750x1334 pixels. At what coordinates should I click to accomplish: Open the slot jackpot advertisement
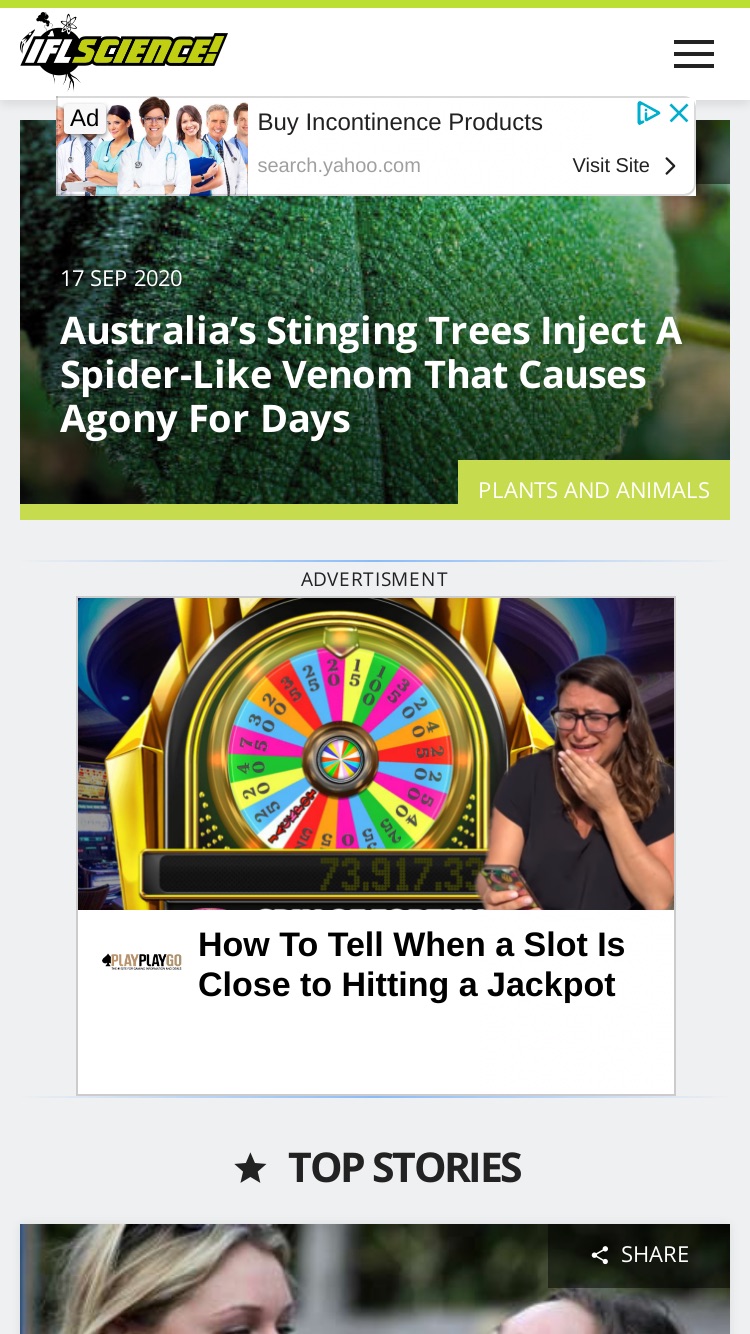tap(376, 846)
